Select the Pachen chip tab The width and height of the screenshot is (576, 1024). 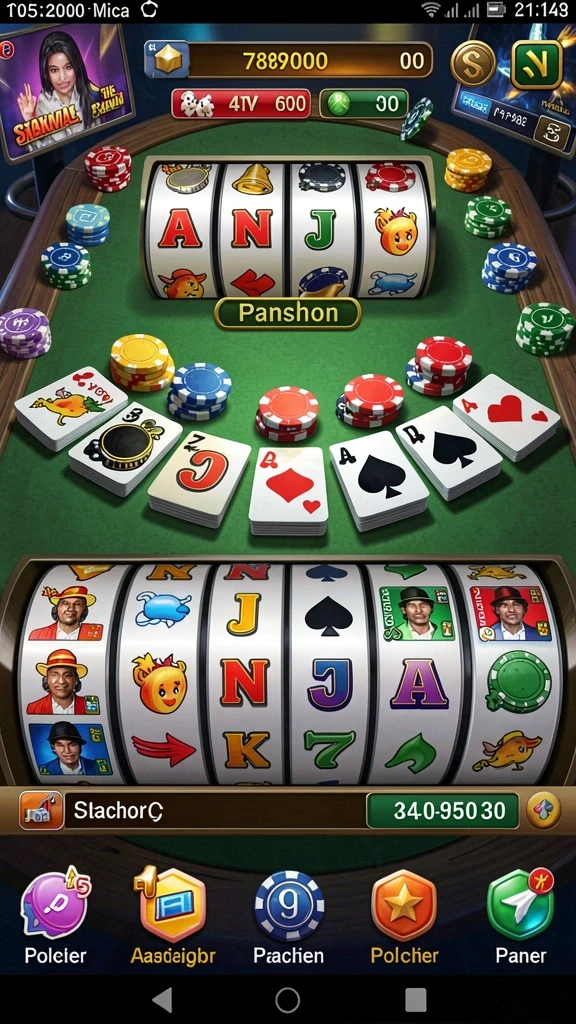coord(289,916)
